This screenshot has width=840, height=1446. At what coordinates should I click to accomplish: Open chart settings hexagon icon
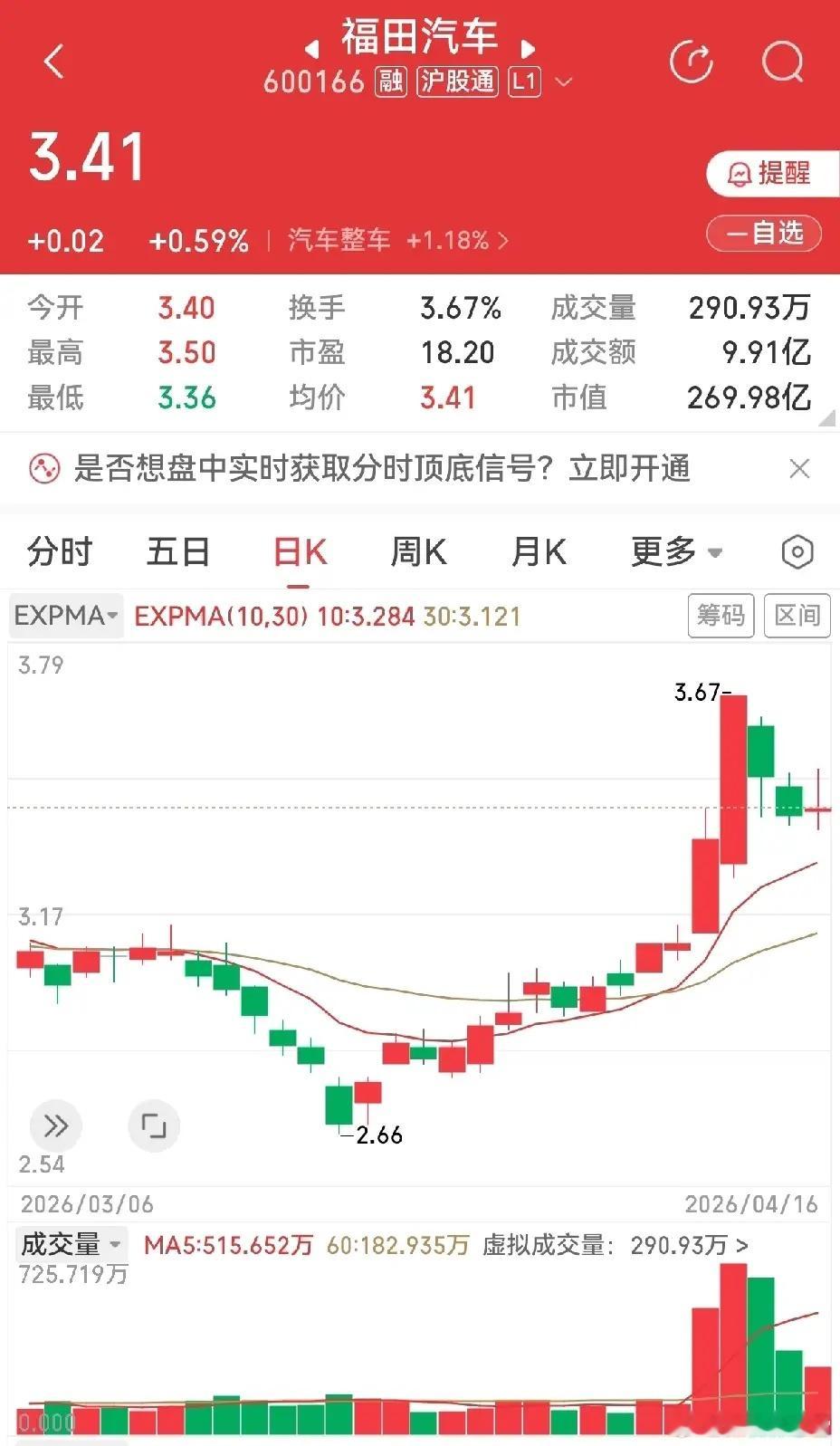coord(797,551)
